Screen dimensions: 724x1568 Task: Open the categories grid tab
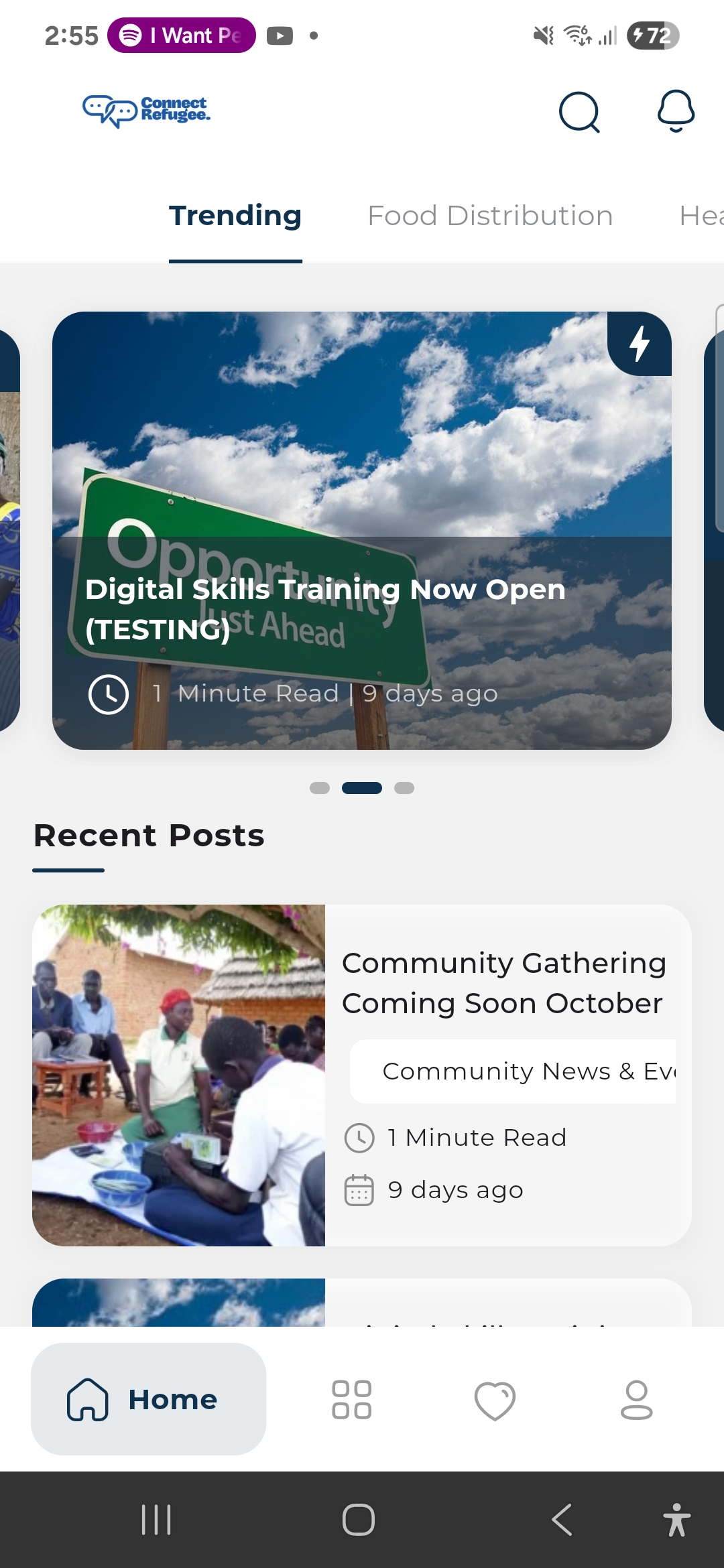click(352, 1400)
